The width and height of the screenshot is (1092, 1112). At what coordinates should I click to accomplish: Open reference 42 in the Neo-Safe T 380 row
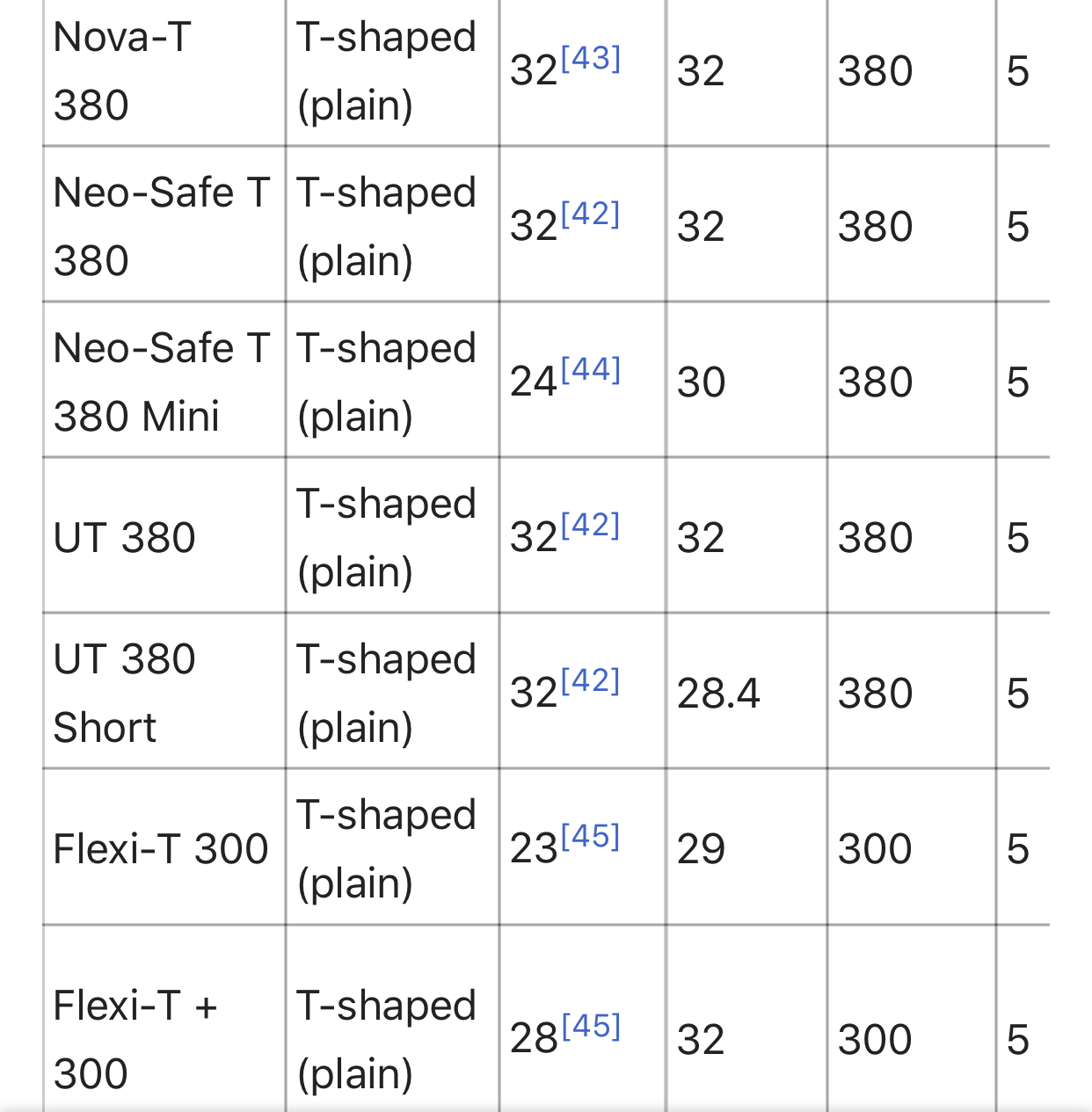[591, 214]
